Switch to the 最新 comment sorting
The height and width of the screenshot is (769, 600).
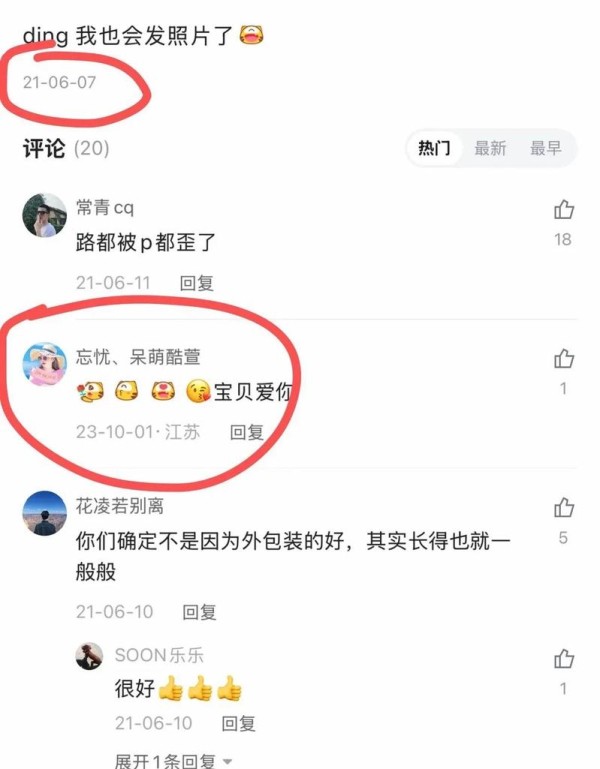[x=490, y=148]
